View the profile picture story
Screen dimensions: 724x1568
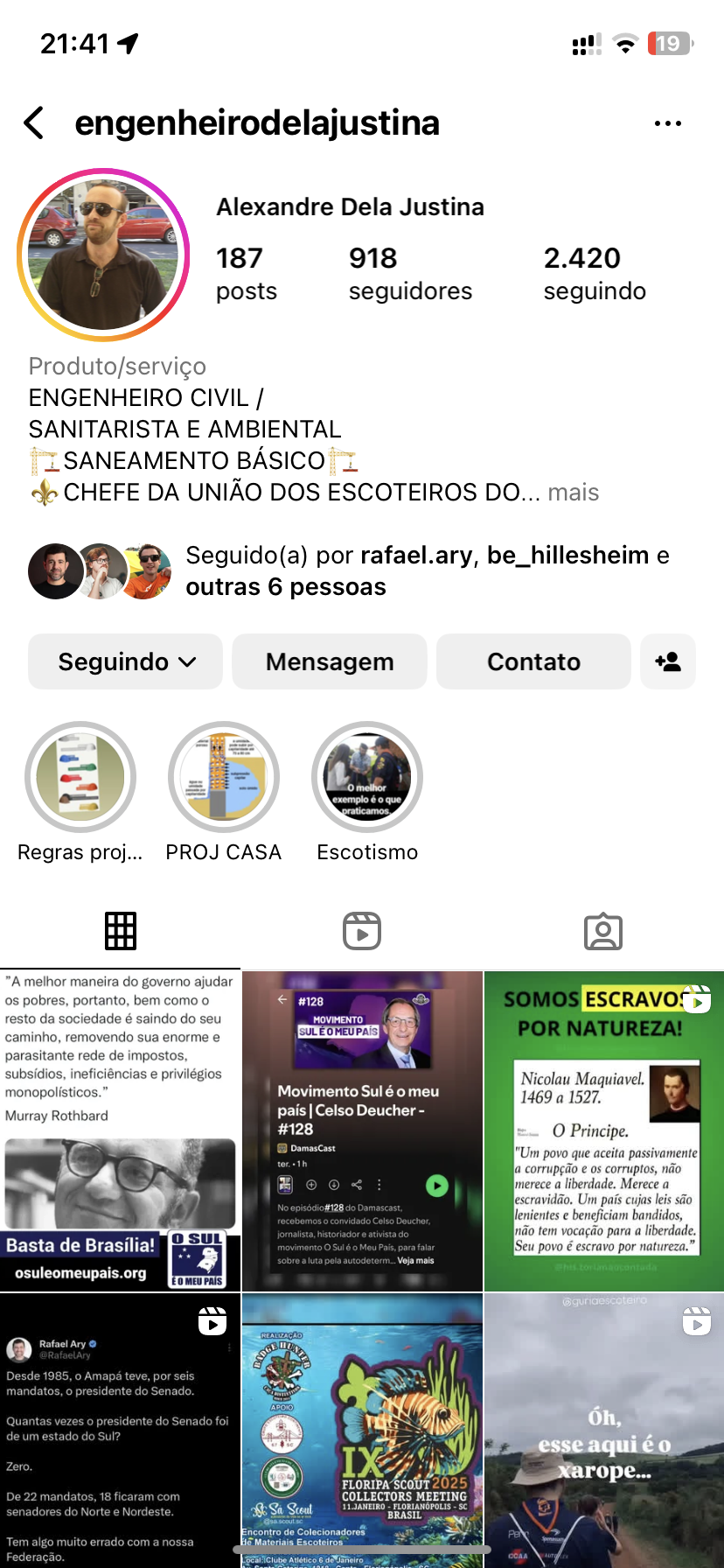click(x=103, y=255)
